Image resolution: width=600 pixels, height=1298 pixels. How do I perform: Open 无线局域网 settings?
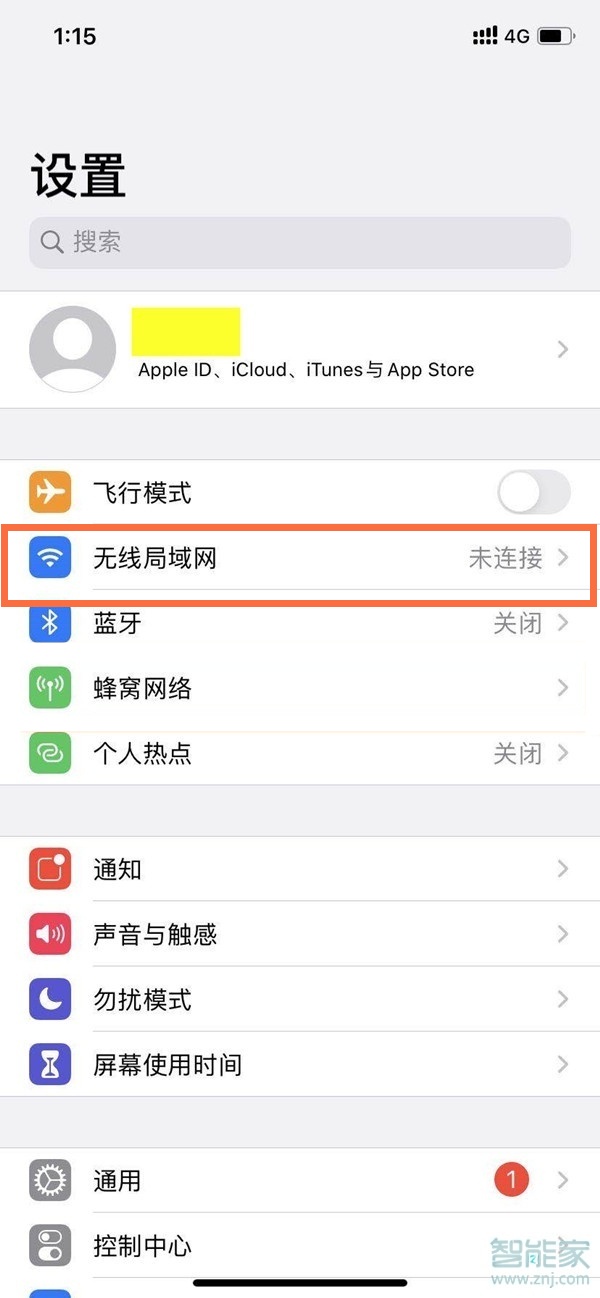[x=300, y=558]
